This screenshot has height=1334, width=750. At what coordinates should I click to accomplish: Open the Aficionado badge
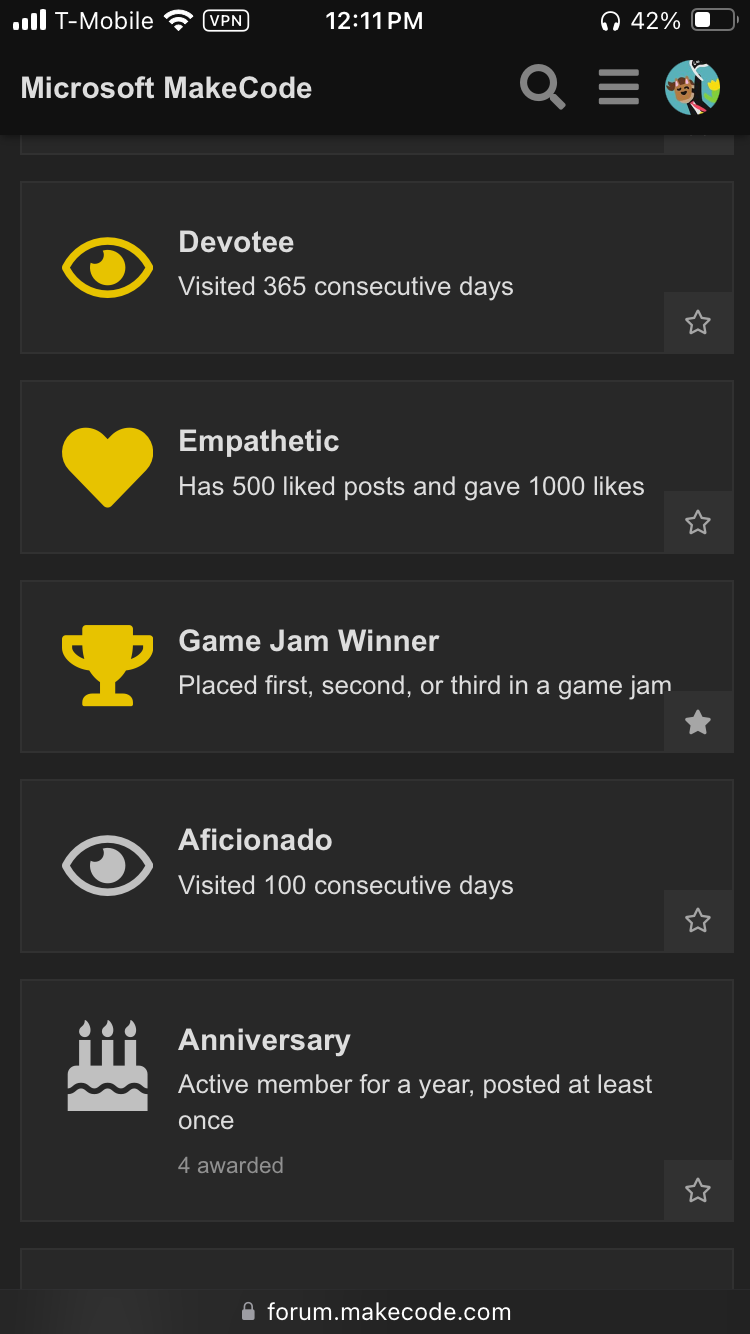[x=255, y=840]
